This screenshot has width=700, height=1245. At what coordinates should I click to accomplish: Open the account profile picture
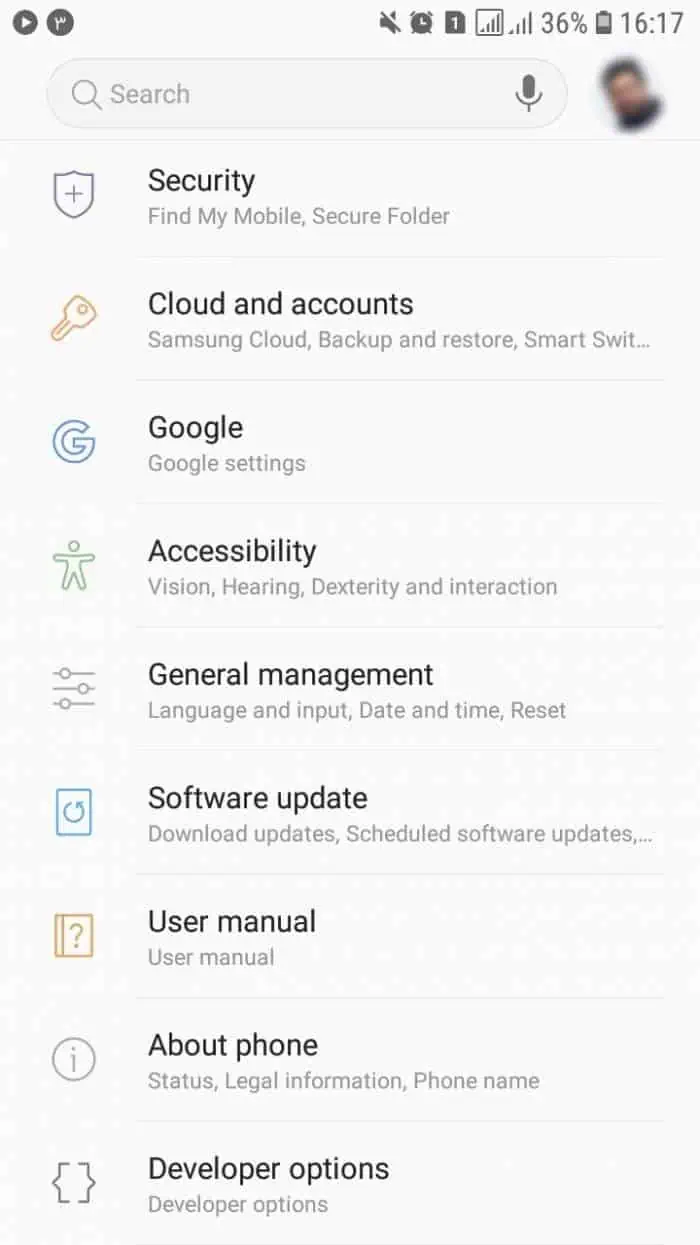pos(632,95)
